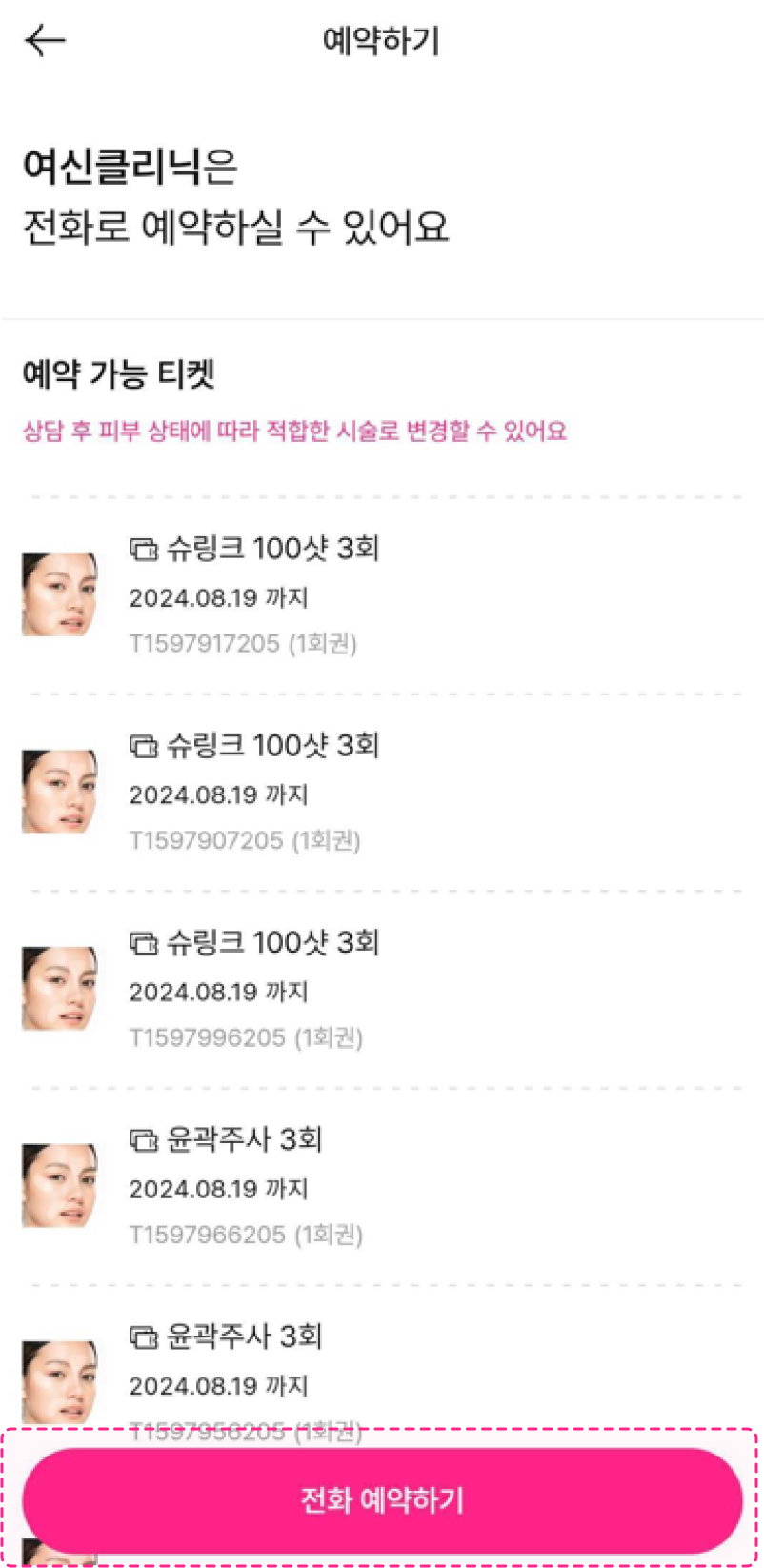Tap the back arrow to return
The image size is (764, 1568).
click(x=44, y=40)
